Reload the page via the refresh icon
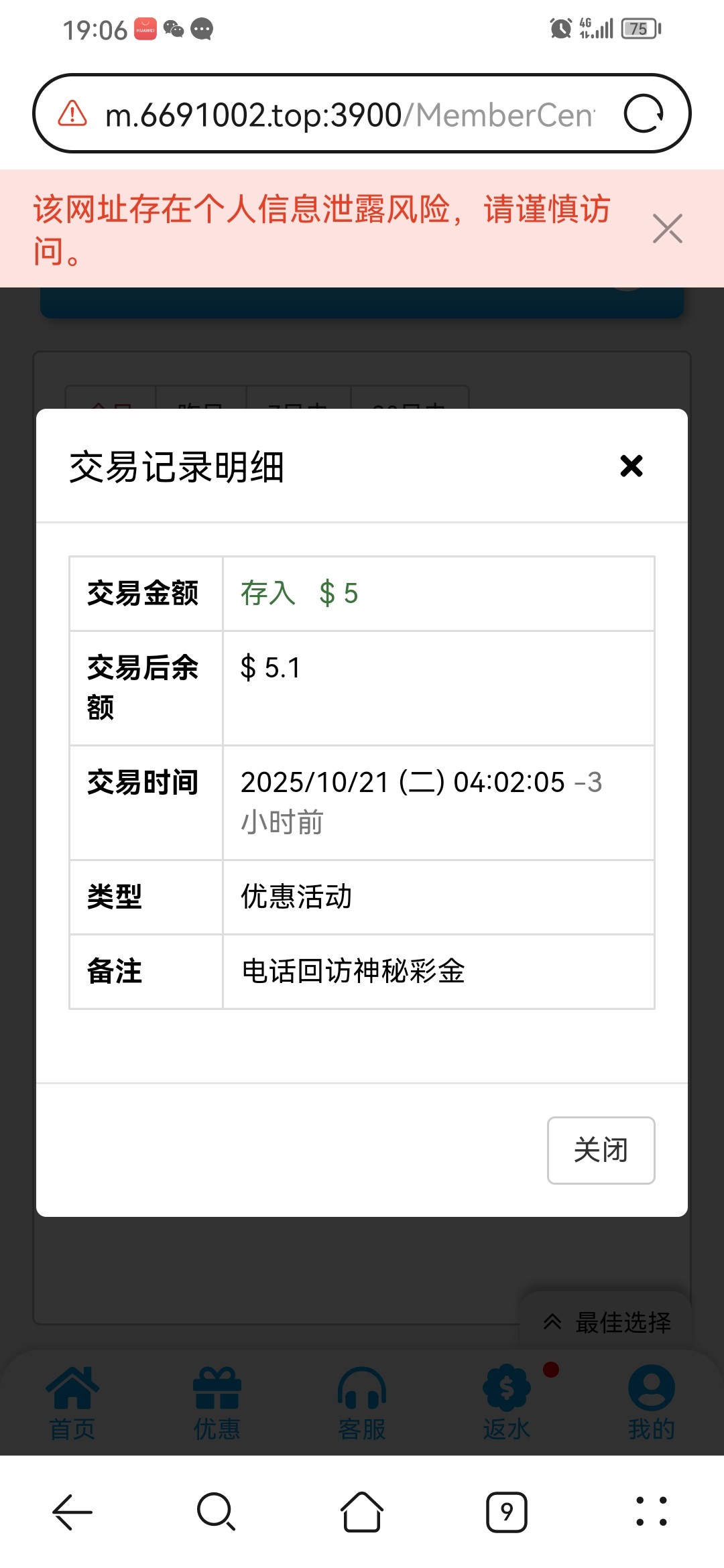Screen dimensions: 724x1568 click(x=644, y=113)
